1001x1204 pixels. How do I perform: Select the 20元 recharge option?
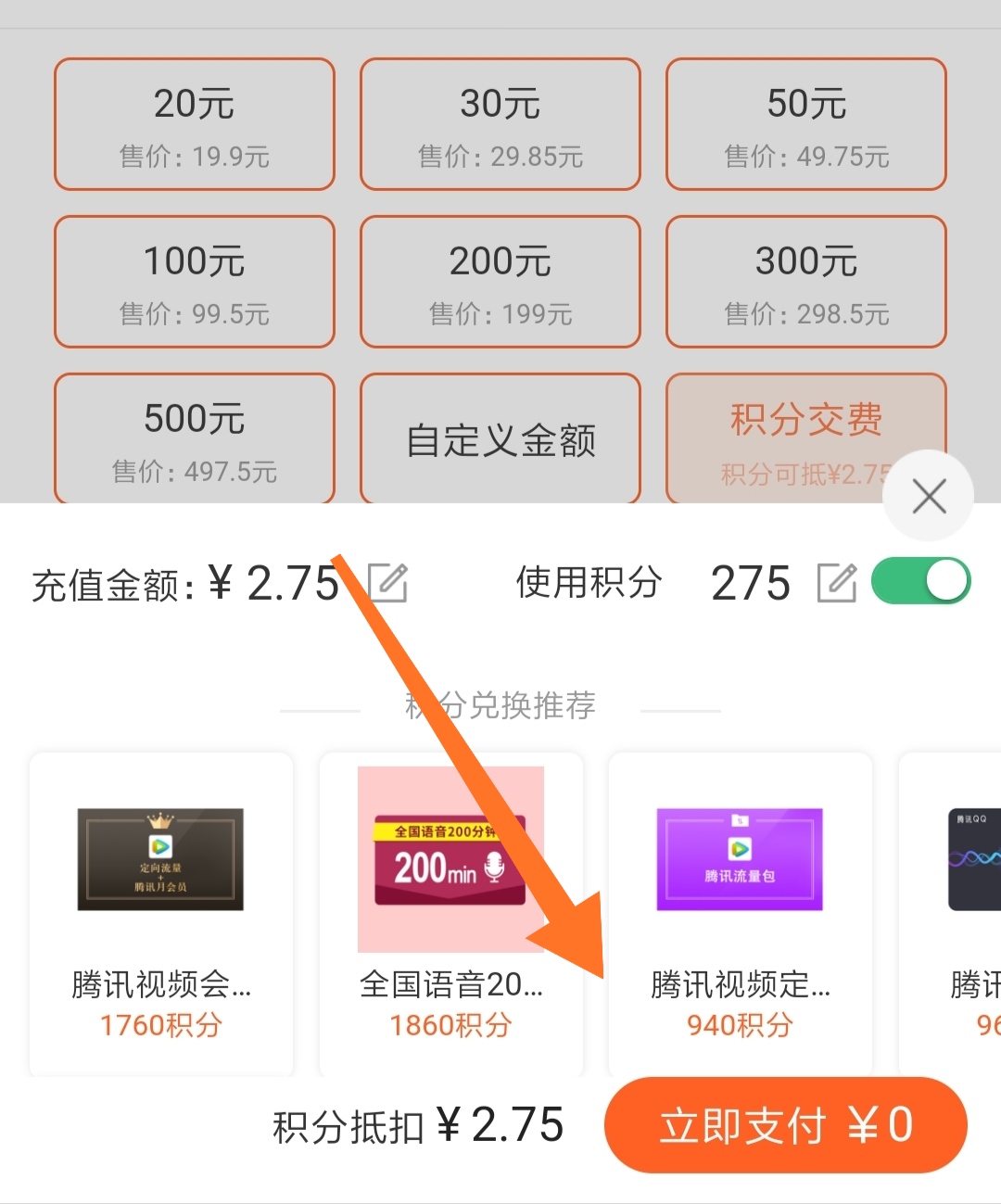point(194,124)
